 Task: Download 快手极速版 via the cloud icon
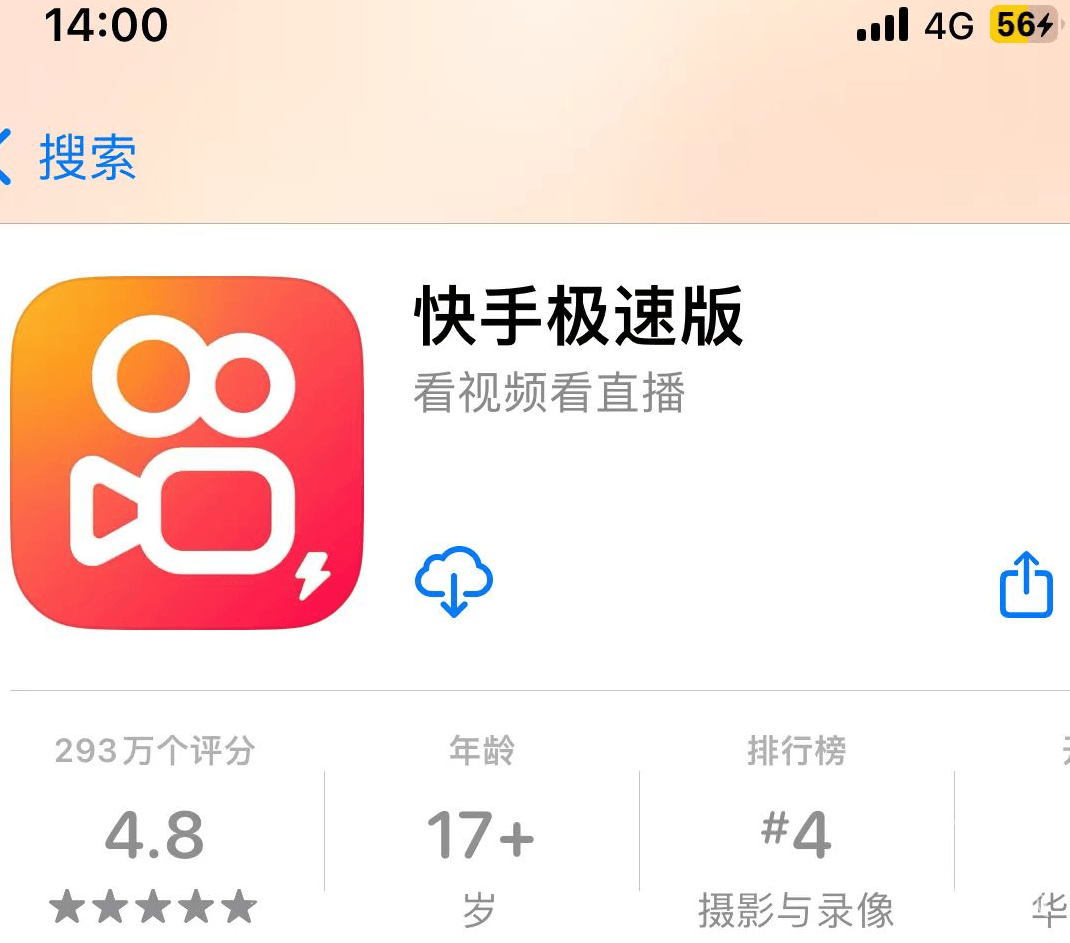pyautogui.click(x=454, y=581)
